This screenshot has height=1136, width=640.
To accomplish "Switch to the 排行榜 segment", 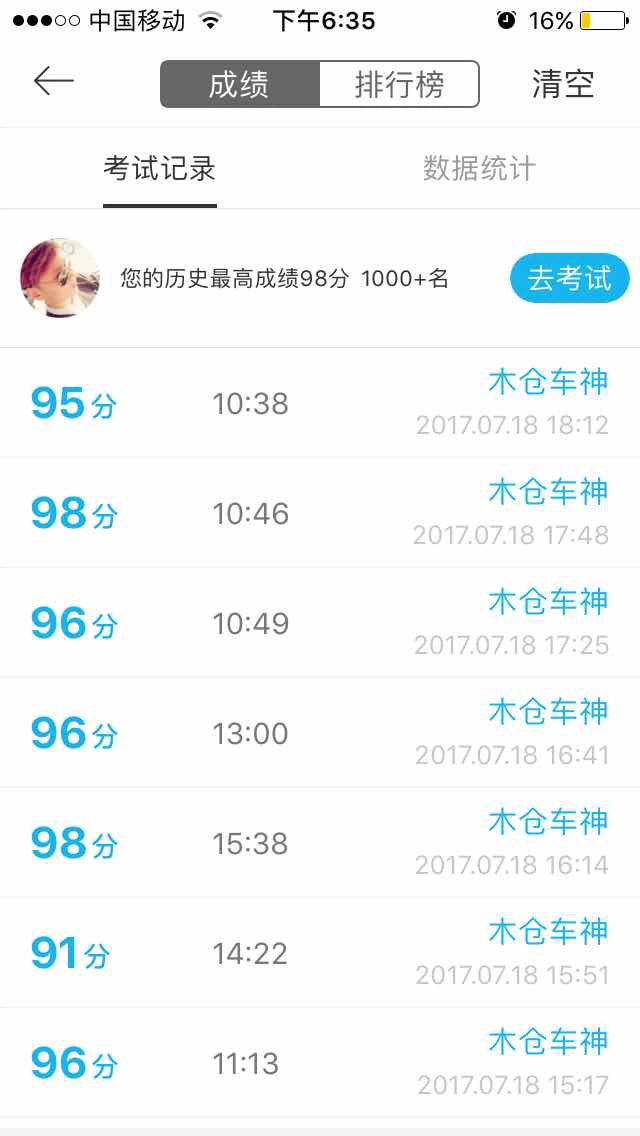I will (x=399, y=84).
